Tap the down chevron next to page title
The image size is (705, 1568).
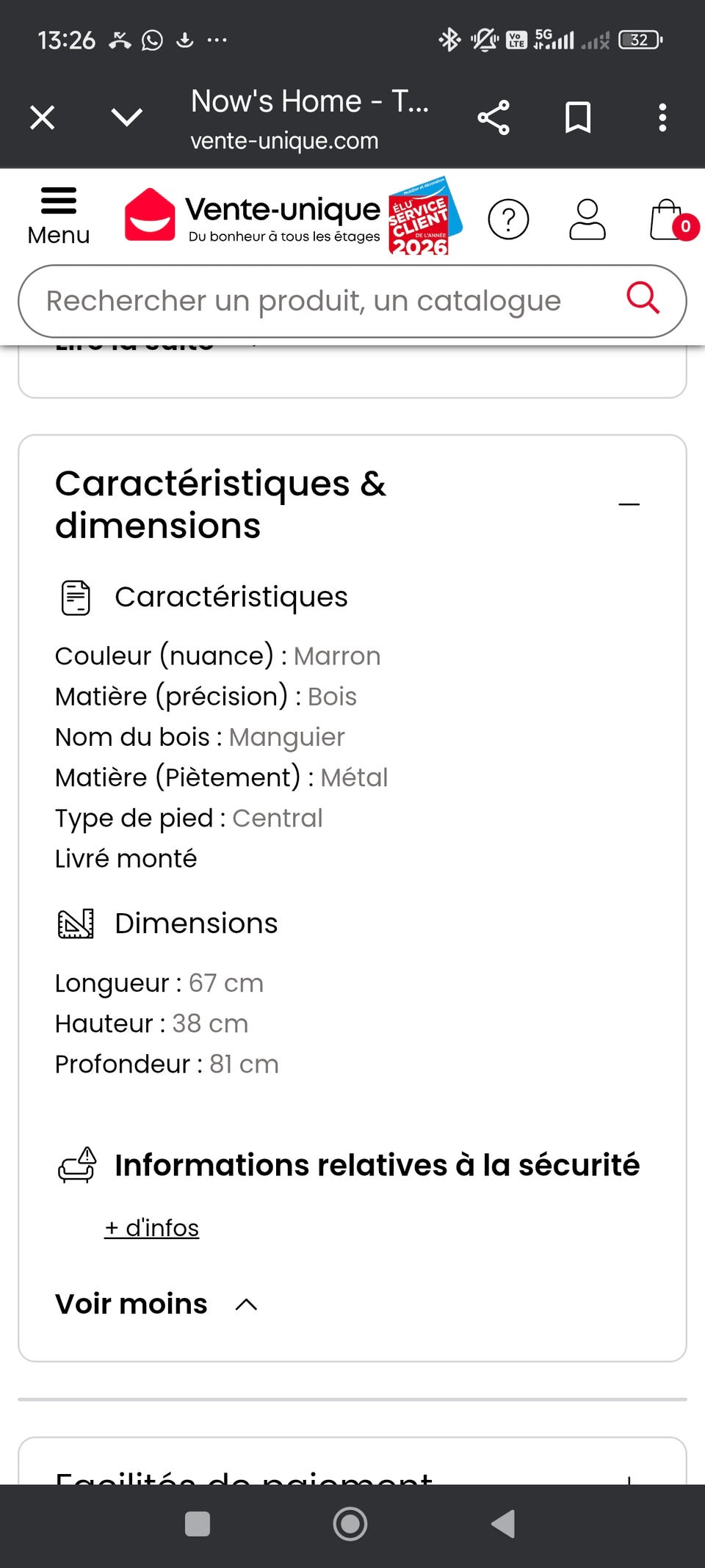point(126,117)
